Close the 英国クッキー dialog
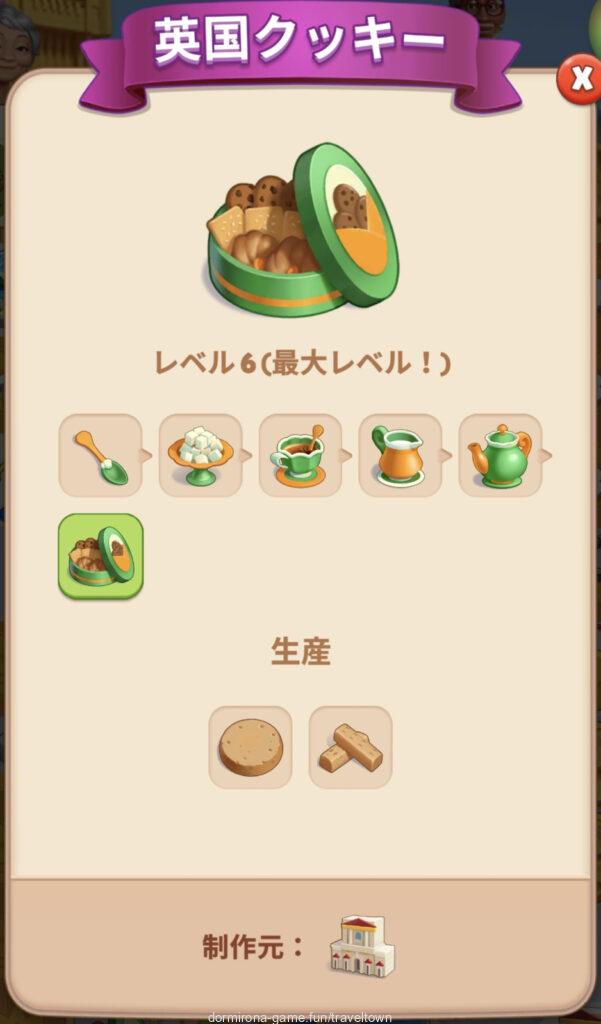 (x=580, y=79)
